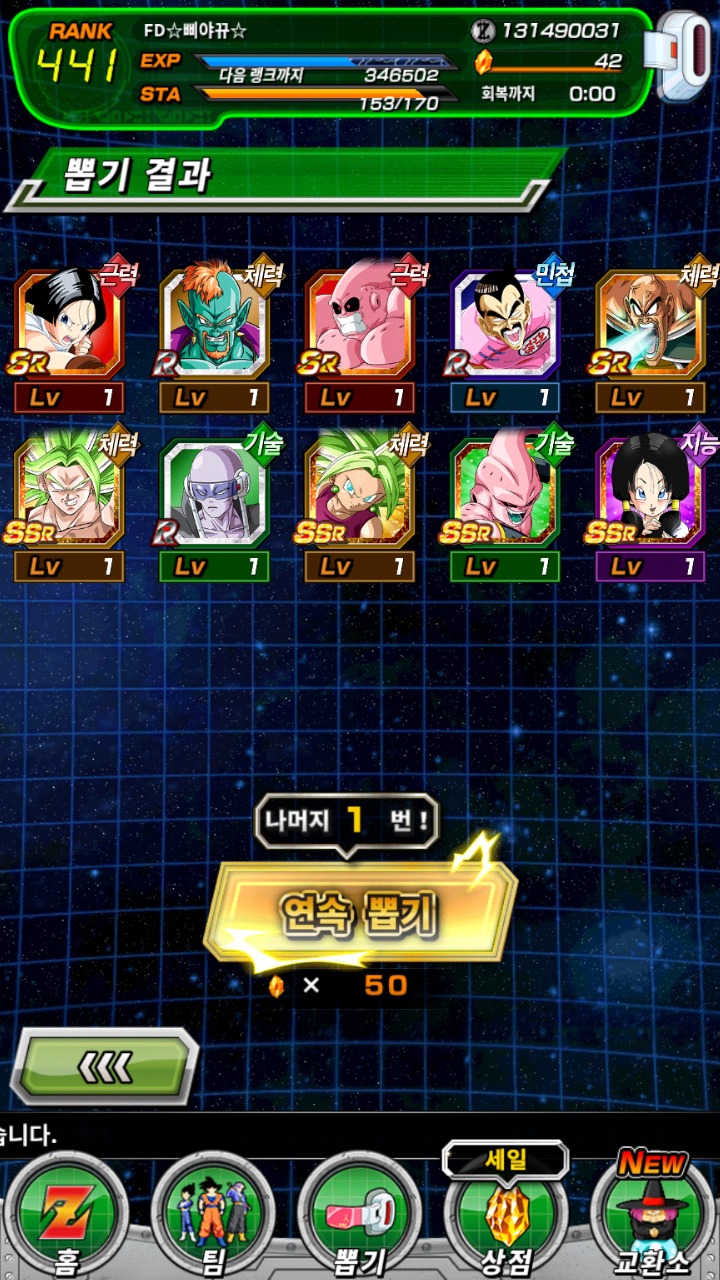
Task: Open the capsule menu icon at top right
Action: click(x=678, y=55)
